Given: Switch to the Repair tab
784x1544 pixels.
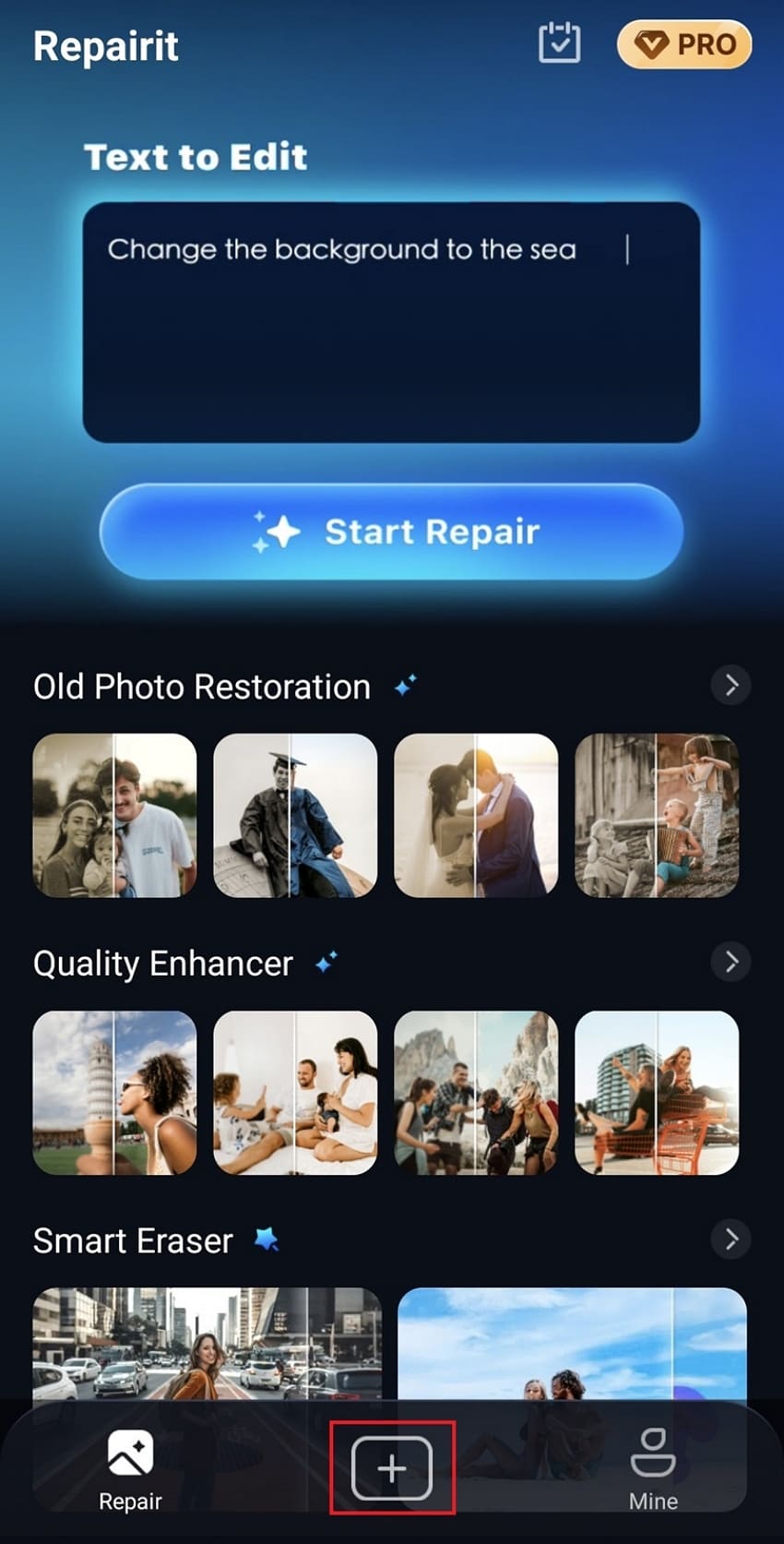Looking at the screenshot, I should 130,1470.
